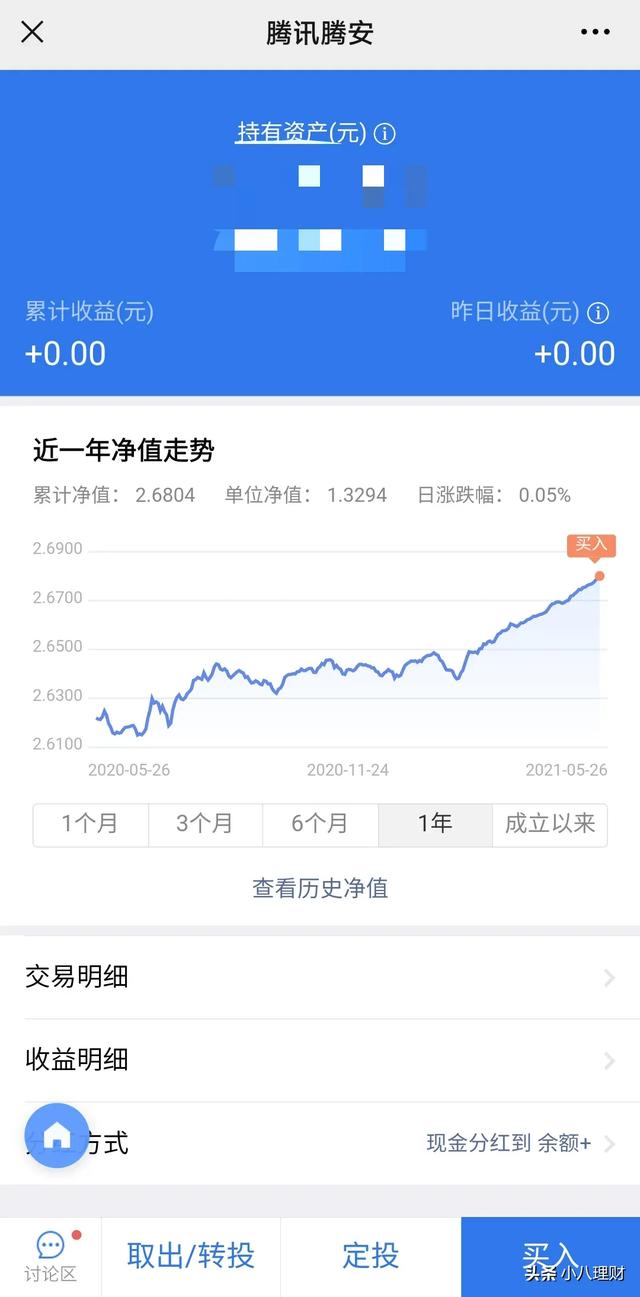Tap 取出/转投 to withdraw

(x=190, y=1256)
